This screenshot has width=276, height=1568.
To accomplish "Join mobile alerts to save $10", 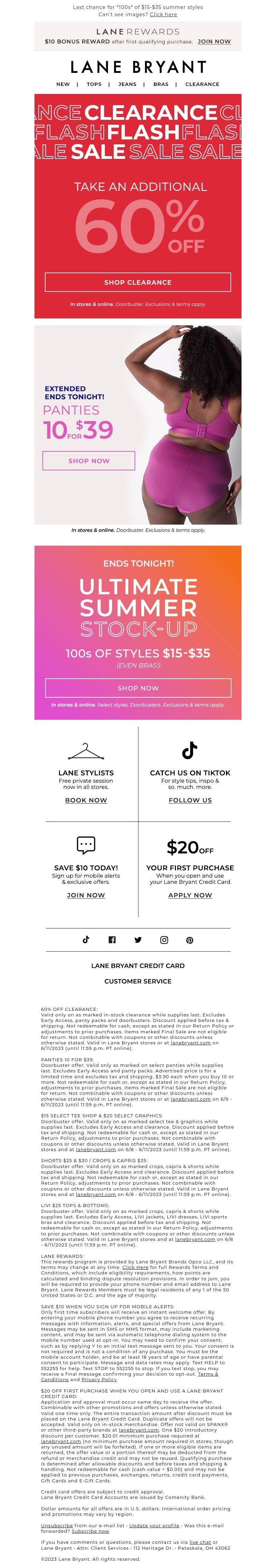I will tap(86, 896).
